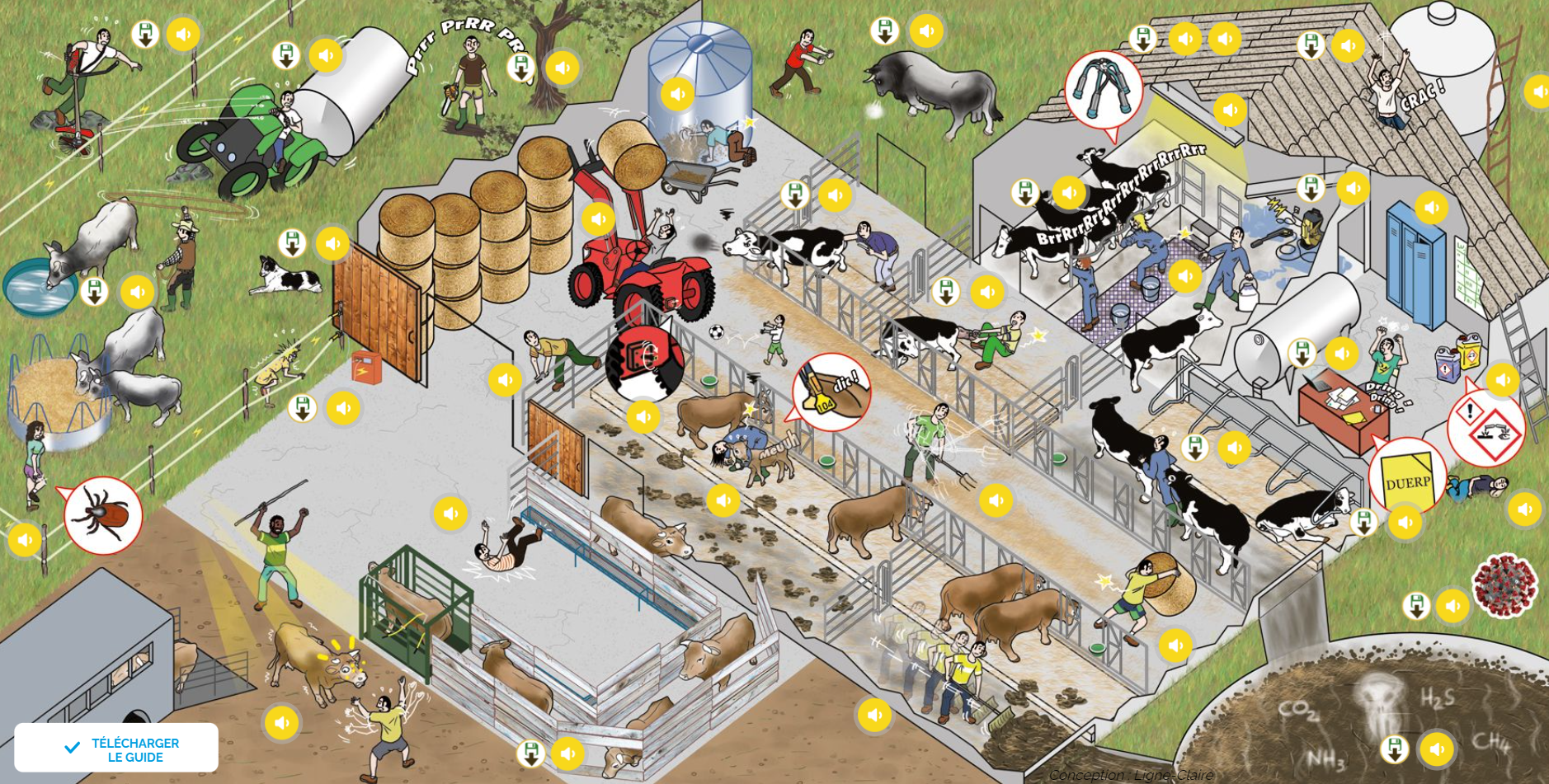The image size is (1549, 784).
Task: Download the sheet beside the virus illustration
Action: (1415, 606)
